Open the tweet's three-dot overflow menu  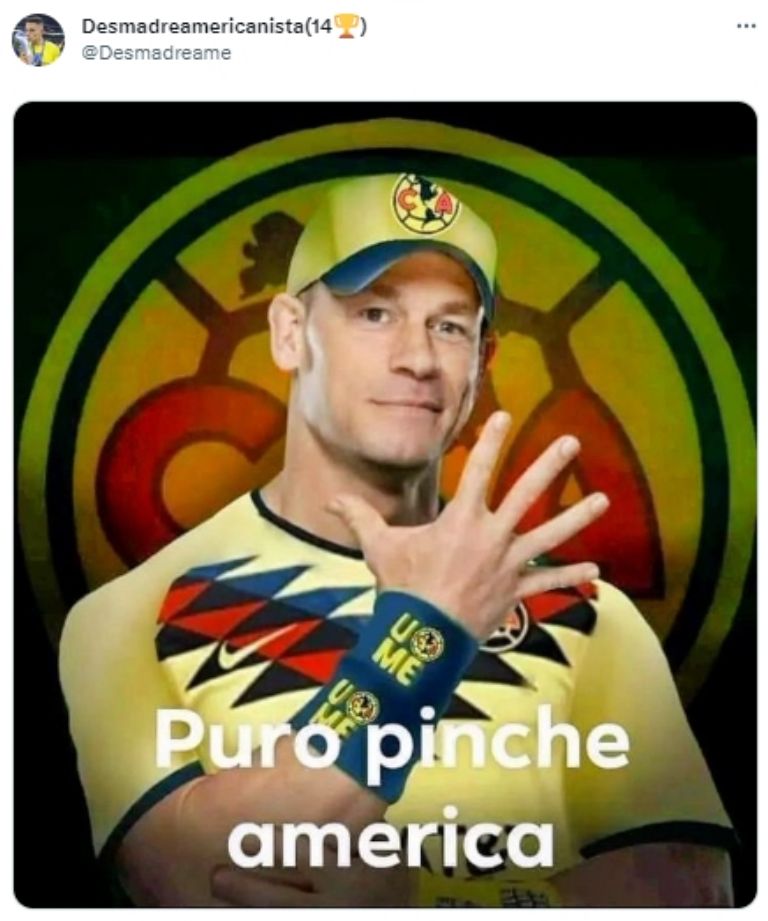pos(746,26)
